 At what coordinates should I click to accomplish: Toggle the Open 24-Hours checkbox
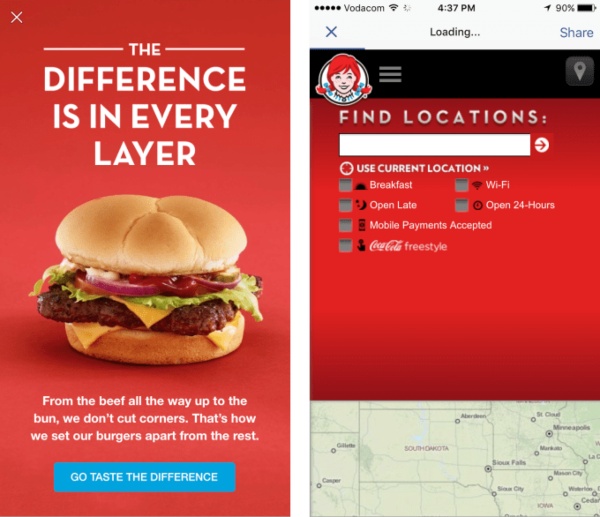tap(462, 205)
